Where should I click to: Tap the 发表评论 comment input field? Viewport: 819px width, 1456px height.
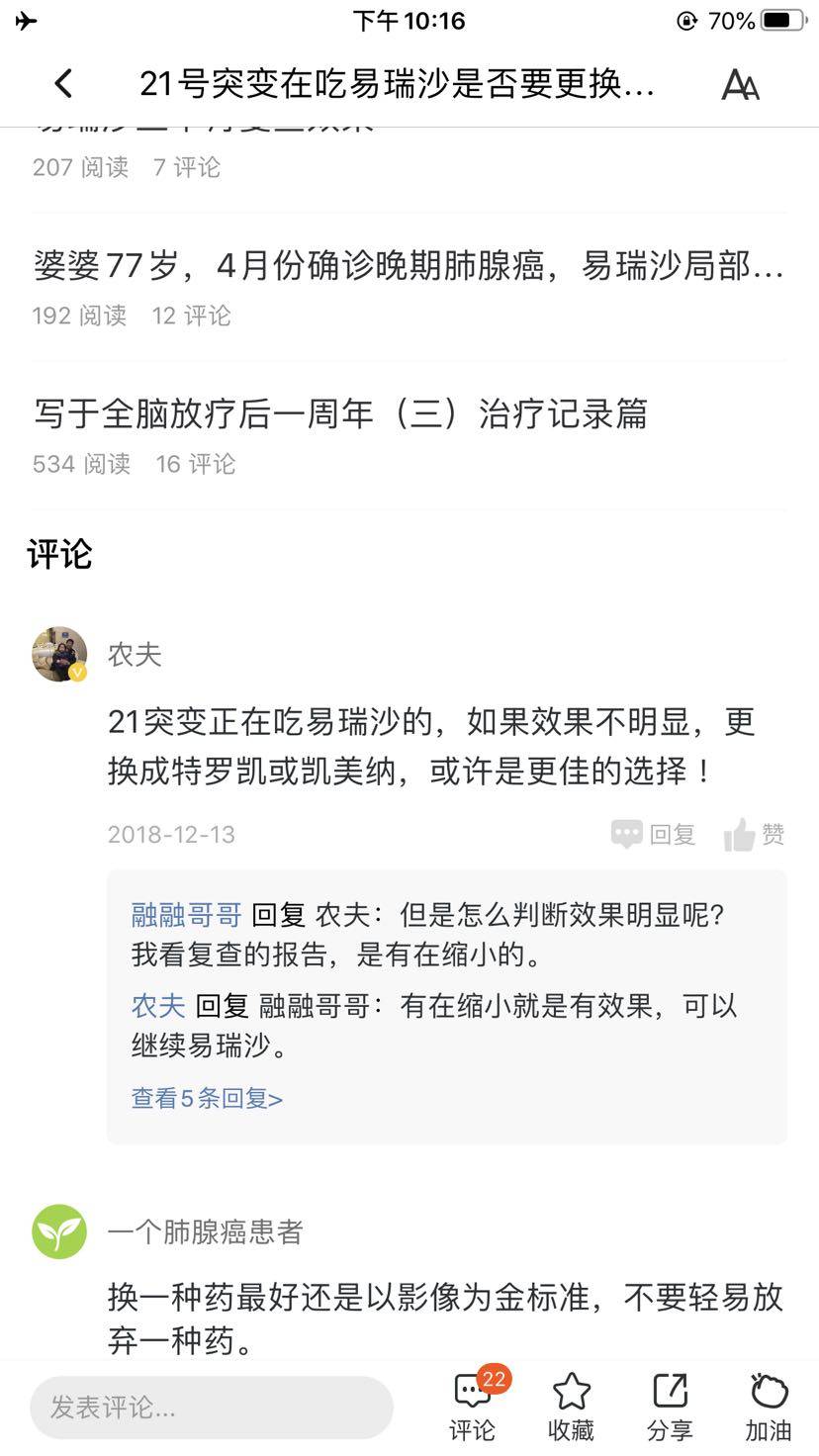coord(212,1408)
